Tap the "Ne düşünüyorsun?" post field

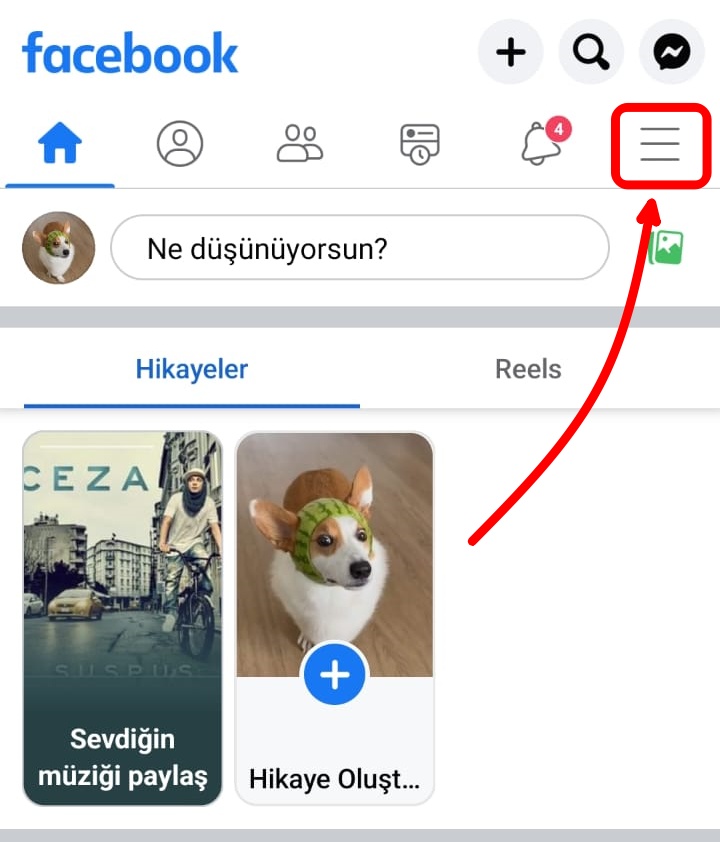tap(359, 248)
